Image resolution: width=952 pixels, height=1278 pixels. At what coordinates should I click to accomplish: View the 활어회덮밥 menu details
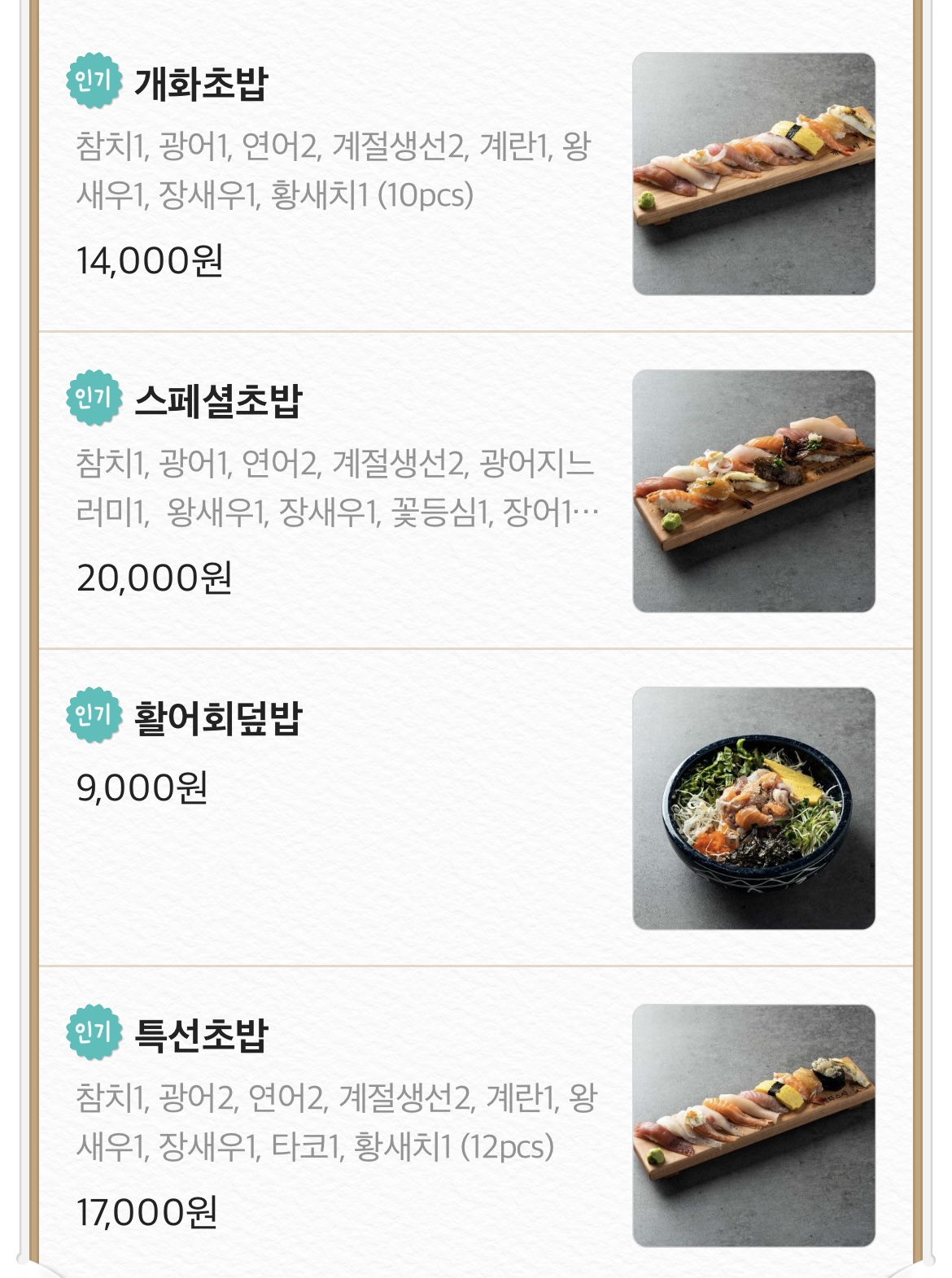coord(217,719)
